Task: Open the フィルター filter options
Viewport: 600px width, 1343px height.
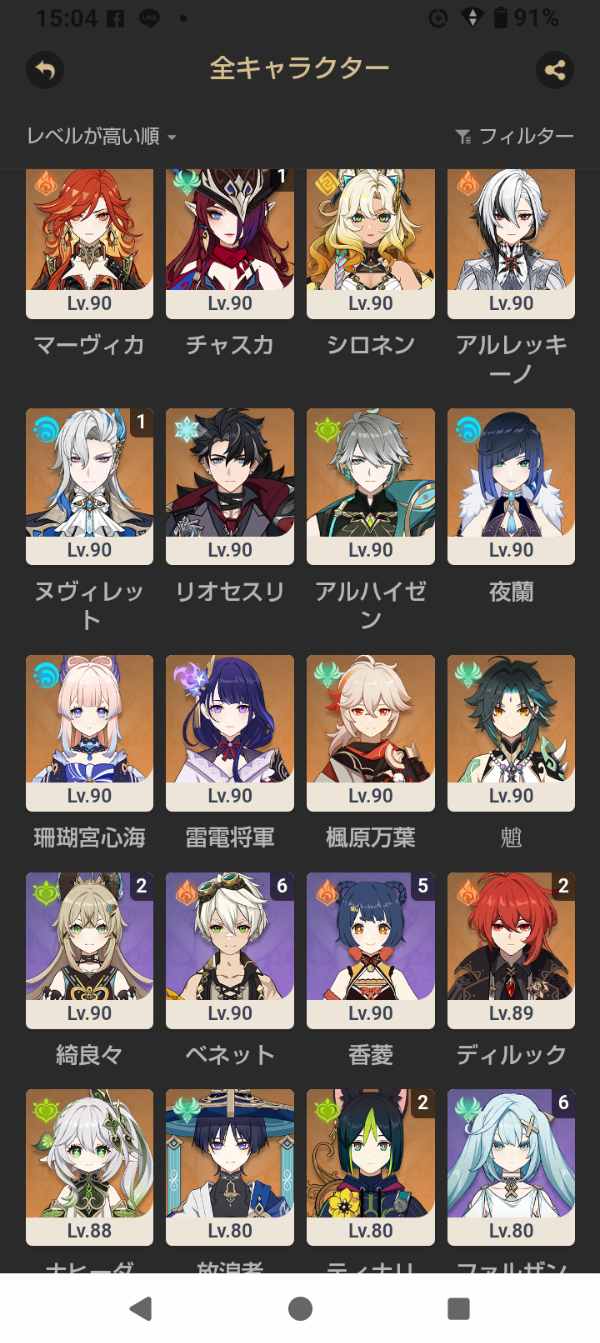Action: pyautogui.click(x=514, y=136)
